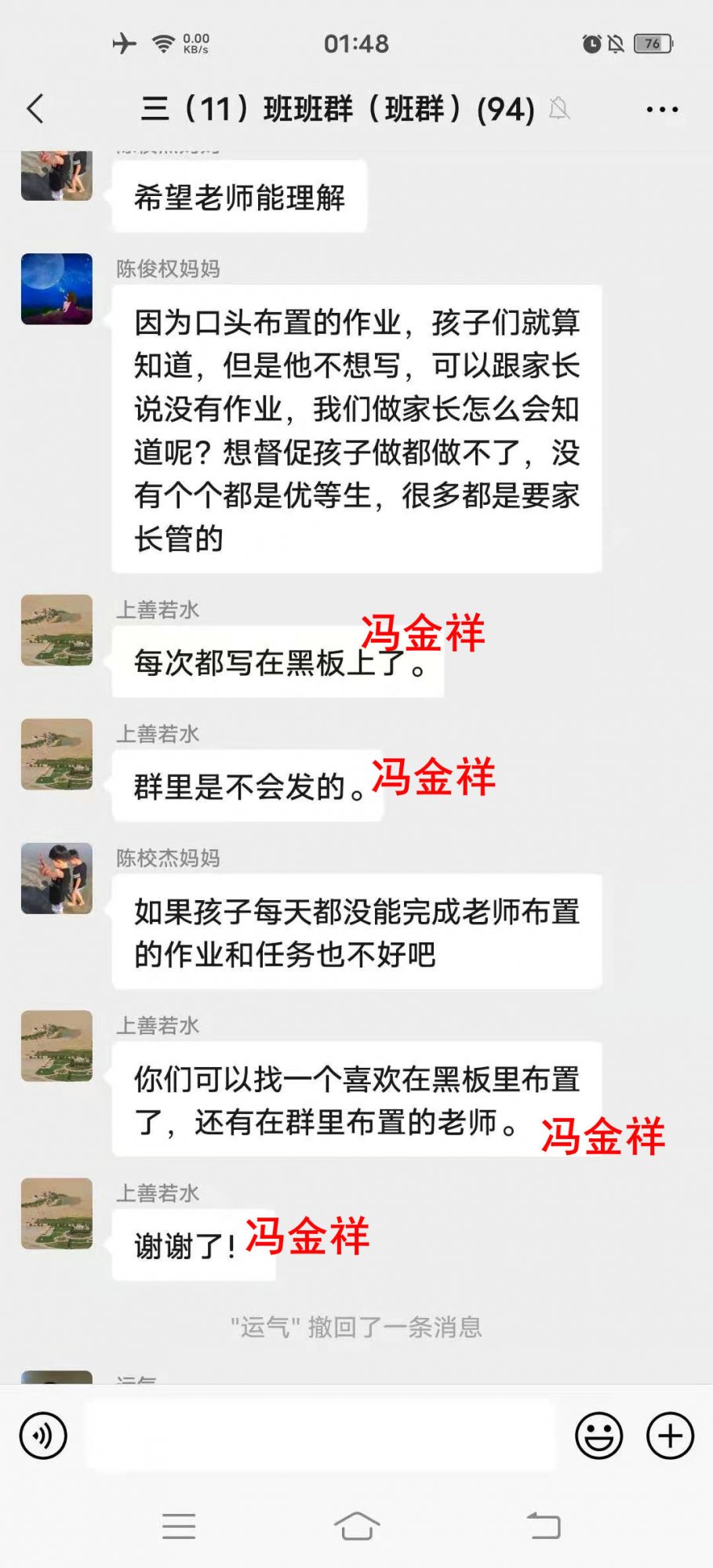
Task: Open system recent apps menu button
Action: point(179,1526)
